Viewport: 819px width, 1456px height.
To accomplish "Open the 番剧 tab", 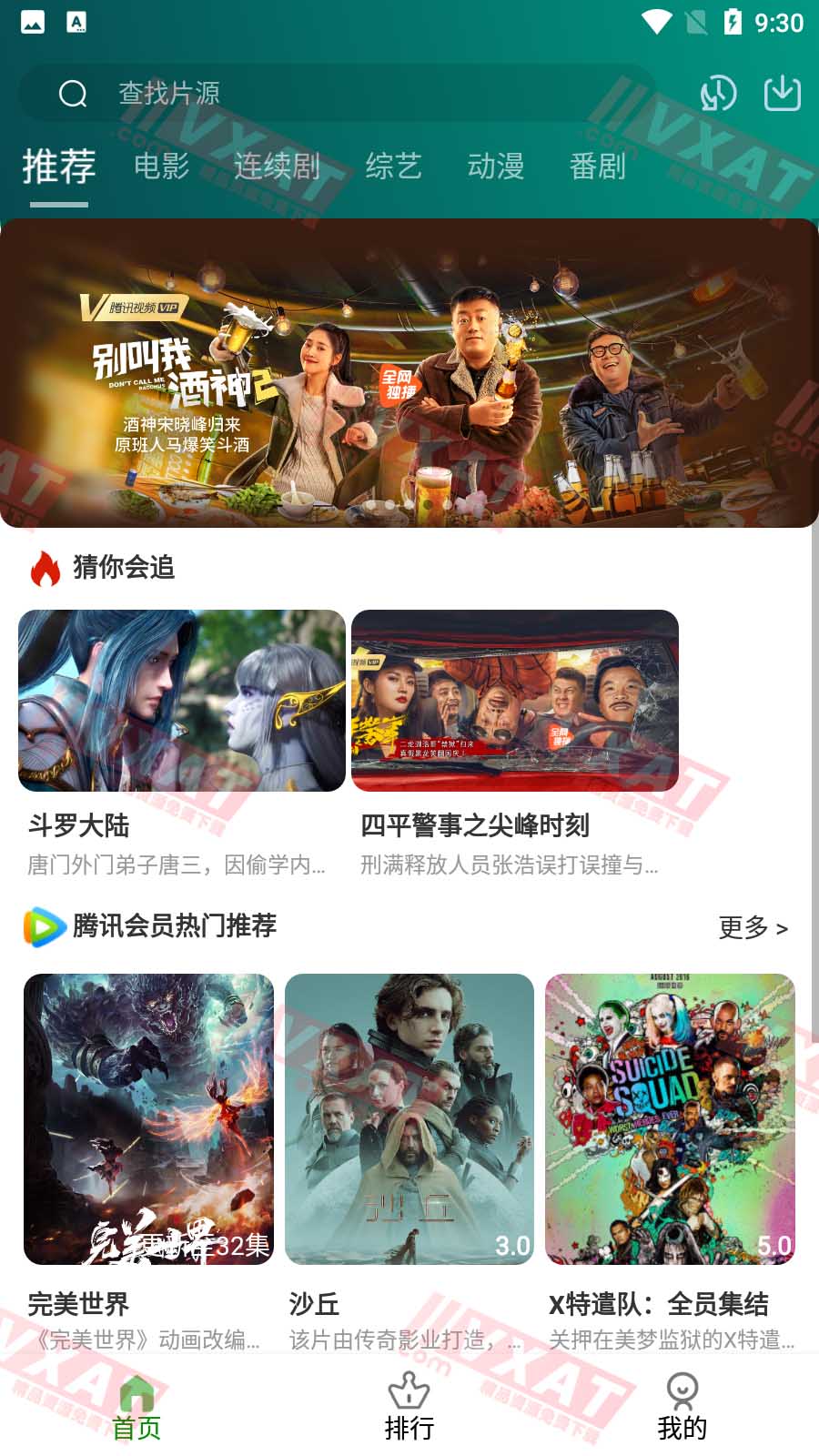I will (597, 167).
